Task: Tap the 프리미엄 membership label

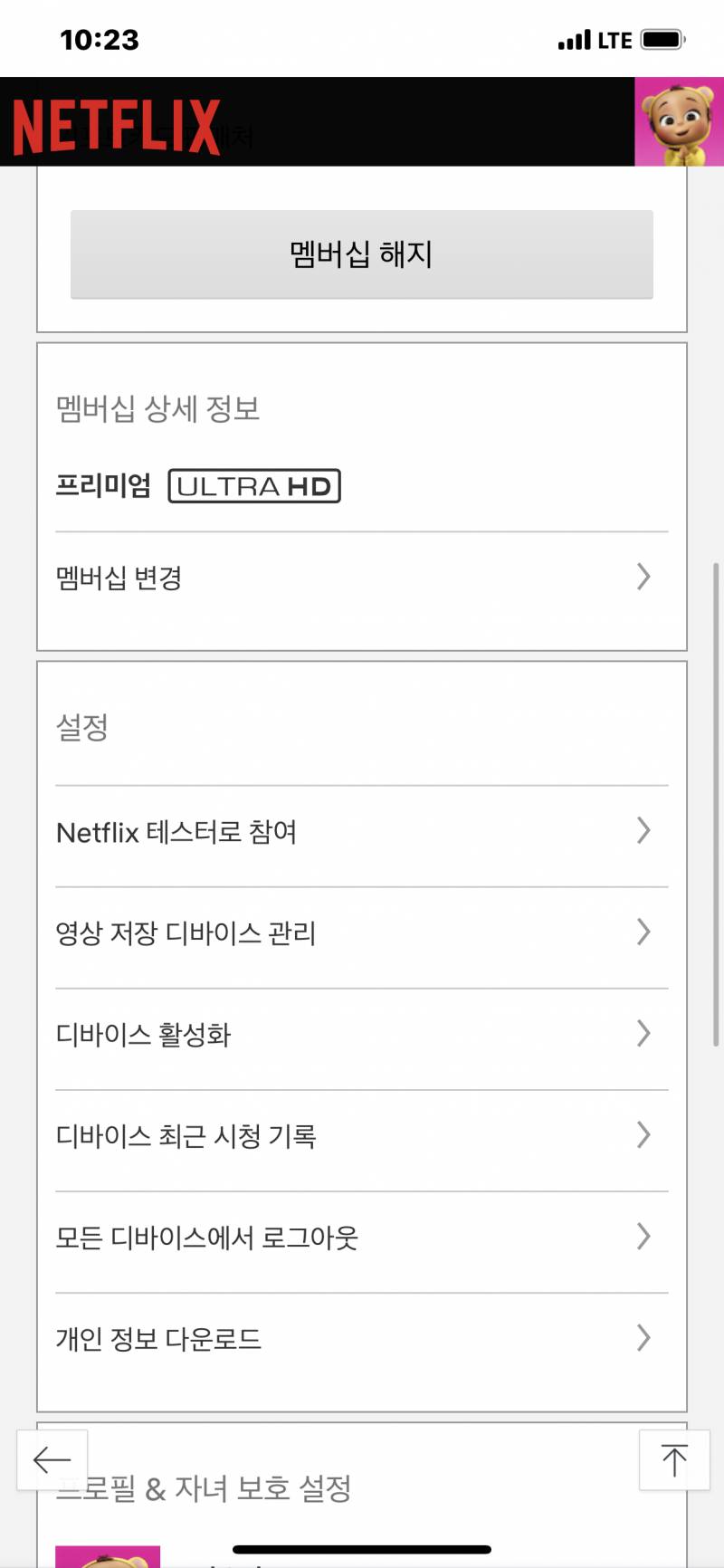Action: point(101,486)
